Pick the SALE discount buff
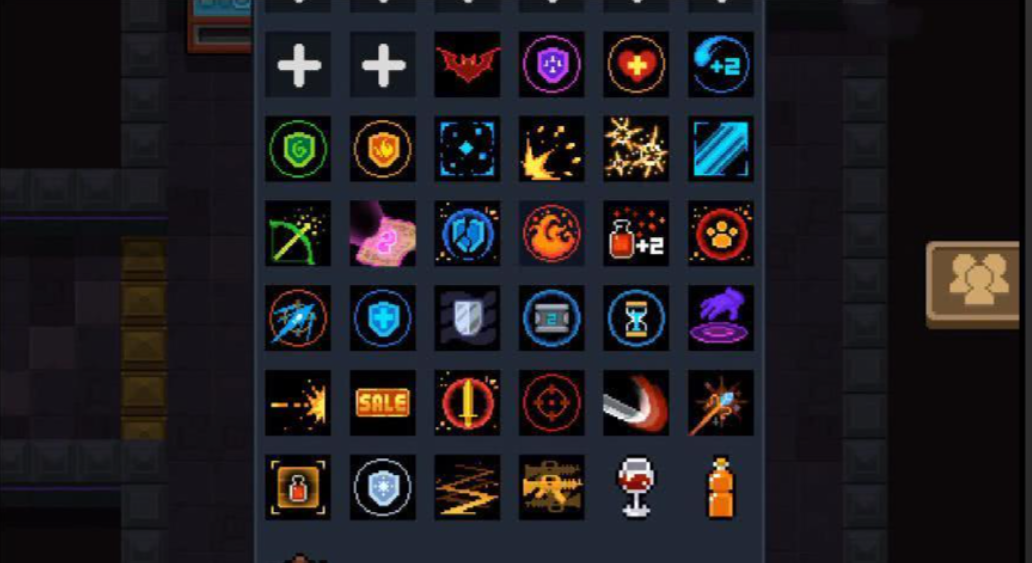This screenshot has height=563, width=1032. tap(383, 403)
